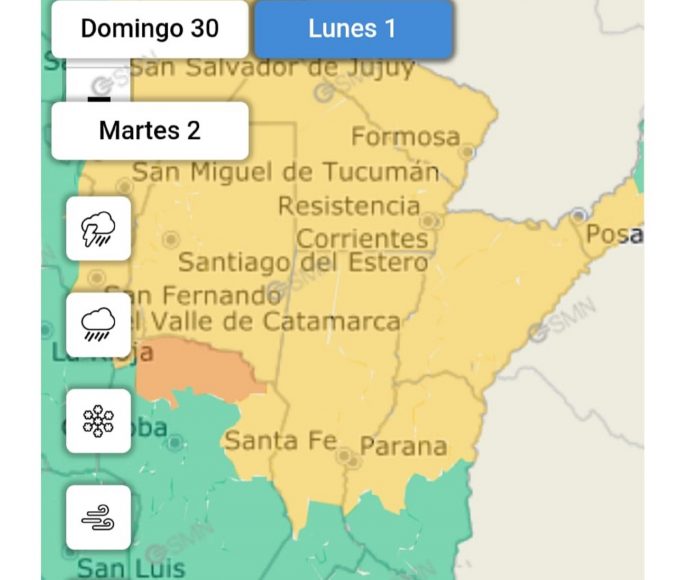Filter map by thunderstorm alerts

coord(98,229)
